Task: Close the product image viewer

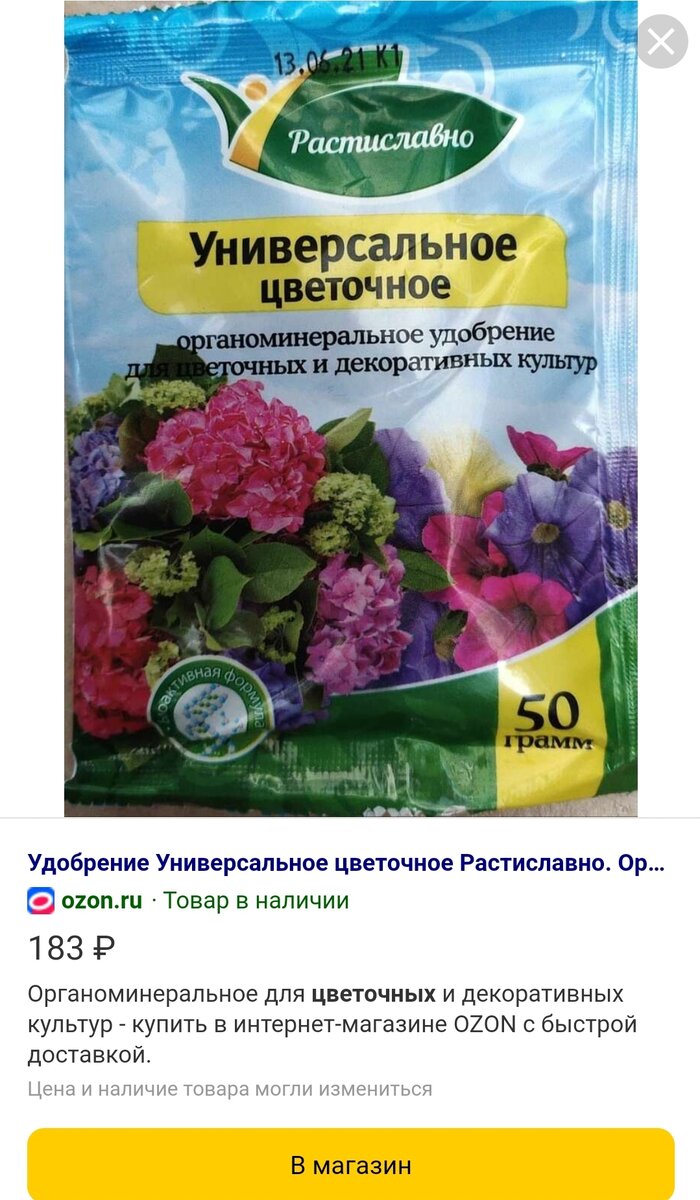Action: 661,42
